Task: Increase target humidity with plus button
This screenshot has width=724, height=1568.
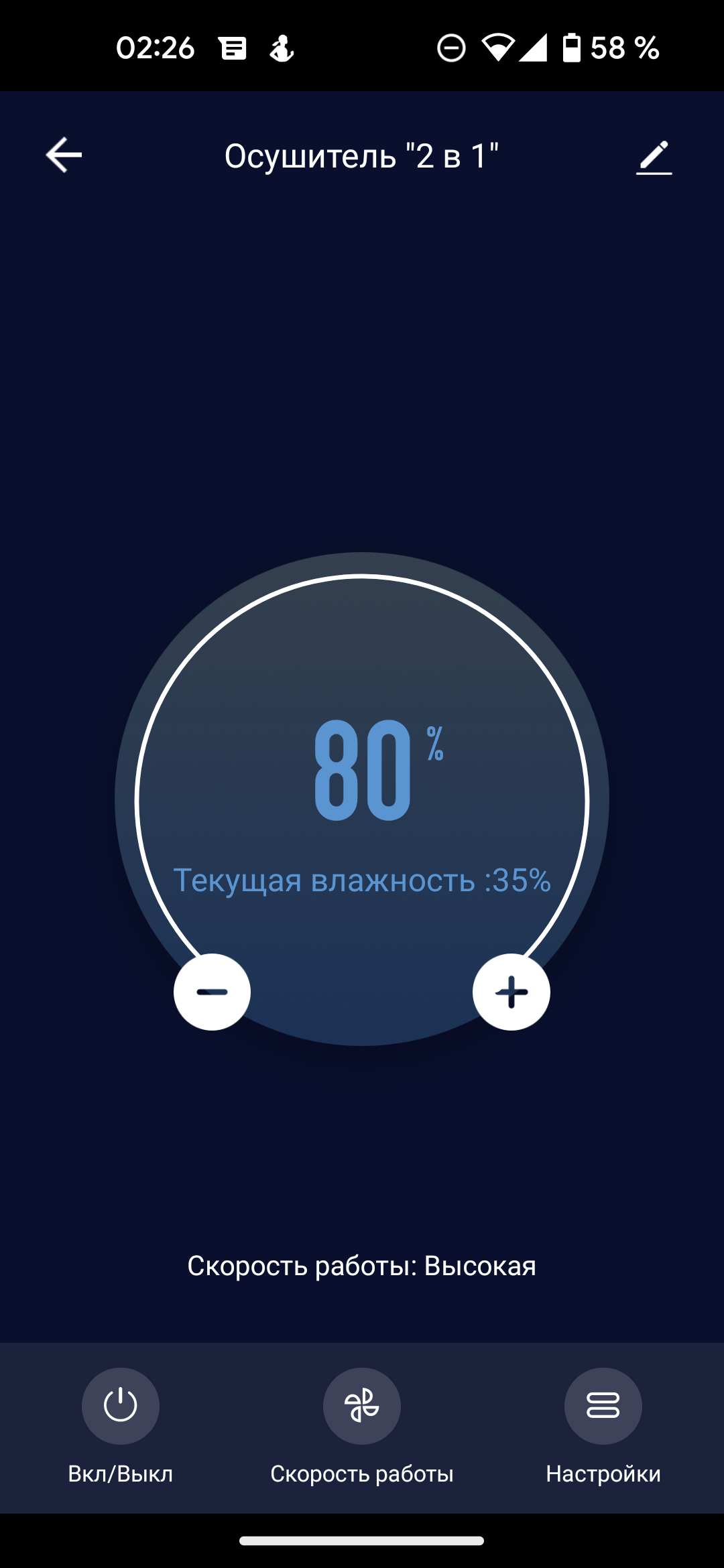Action: point(511,992)
